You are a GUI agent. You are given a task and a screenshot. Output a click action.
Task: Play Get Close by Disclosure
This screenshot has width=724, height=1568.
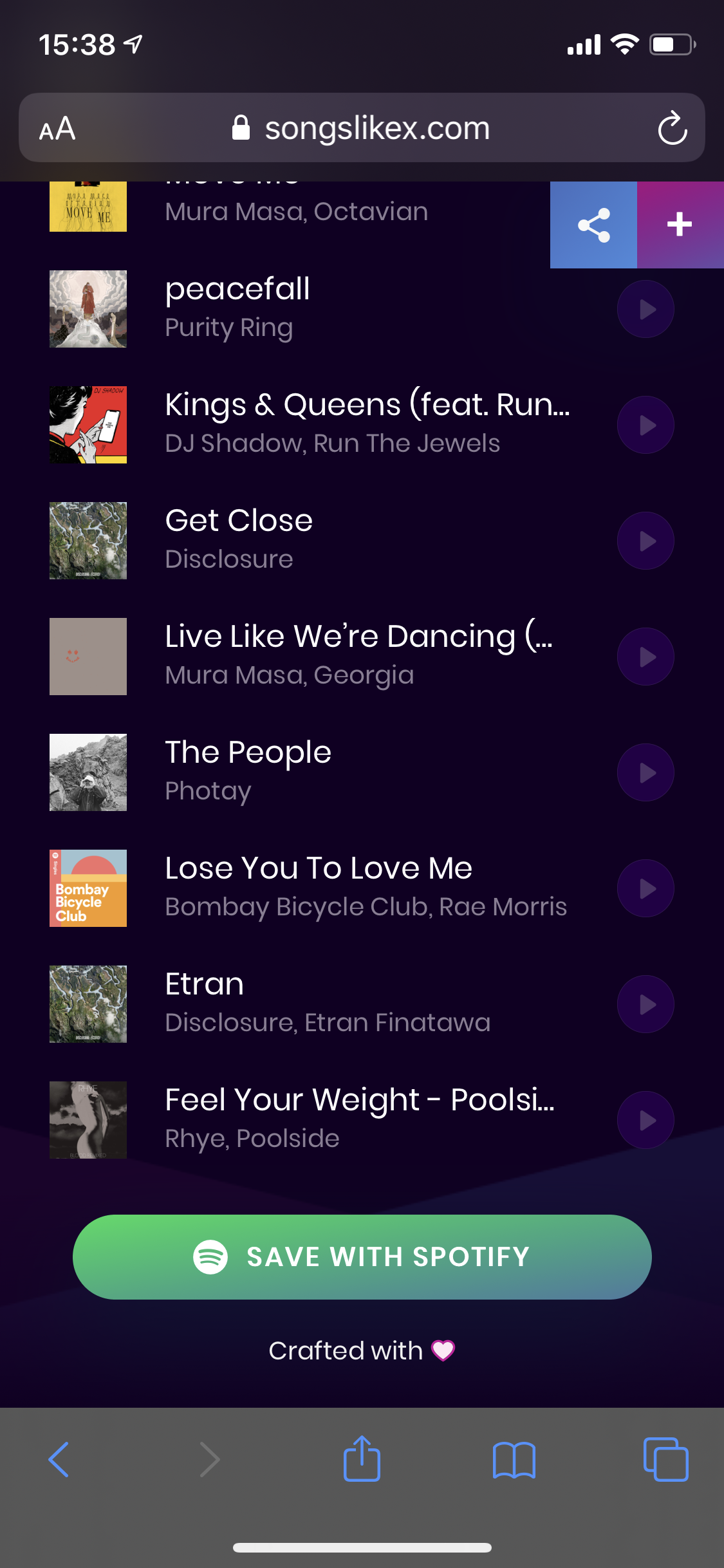coord(645,541)
